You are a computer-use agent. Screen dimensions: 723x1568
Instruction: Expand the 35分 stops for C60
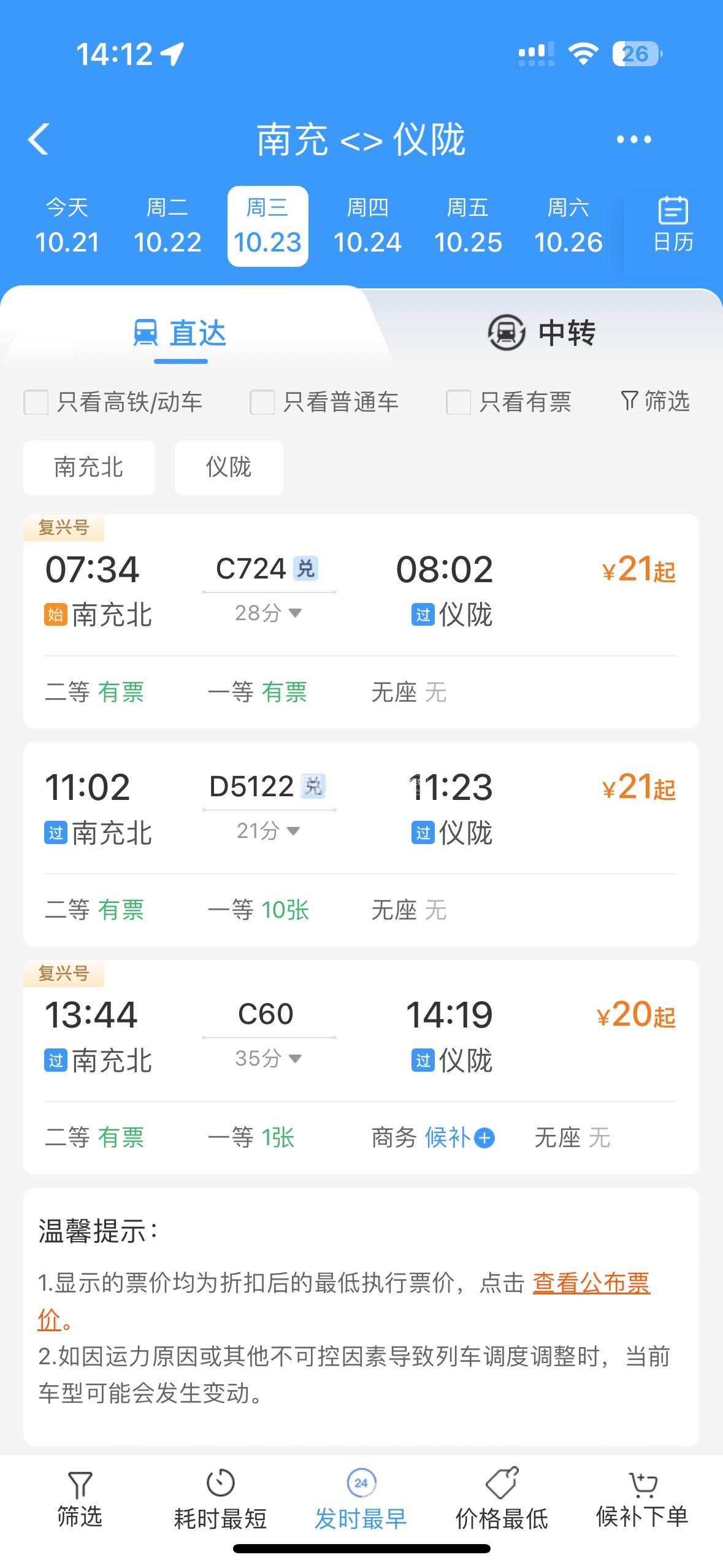(268, 1058)
